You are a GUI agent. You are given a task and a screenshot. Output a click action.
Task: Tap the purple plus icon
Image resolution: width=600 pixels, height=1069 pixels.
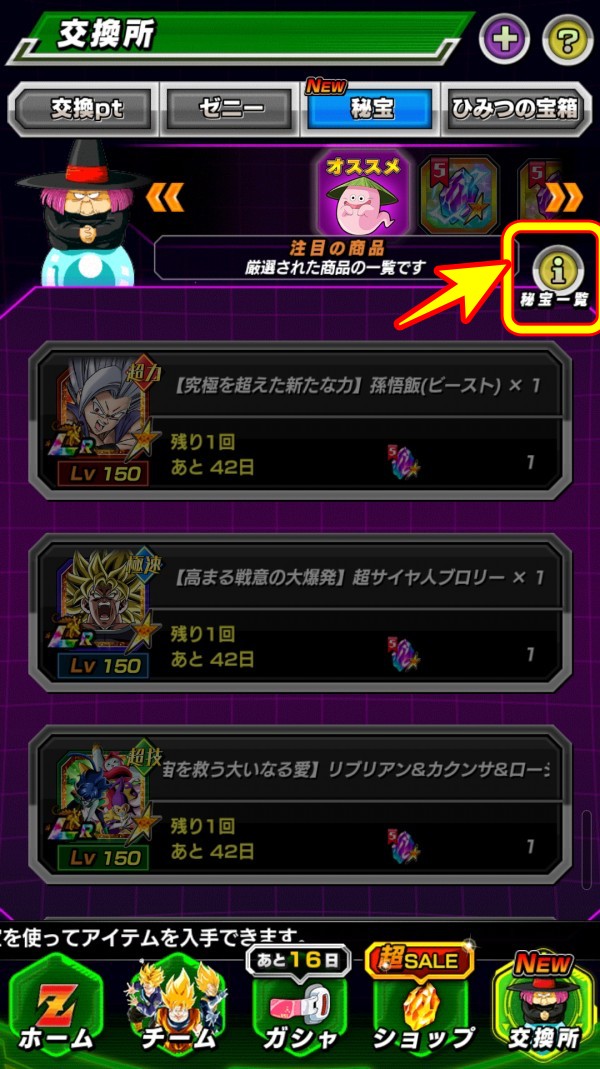[505, 40]
